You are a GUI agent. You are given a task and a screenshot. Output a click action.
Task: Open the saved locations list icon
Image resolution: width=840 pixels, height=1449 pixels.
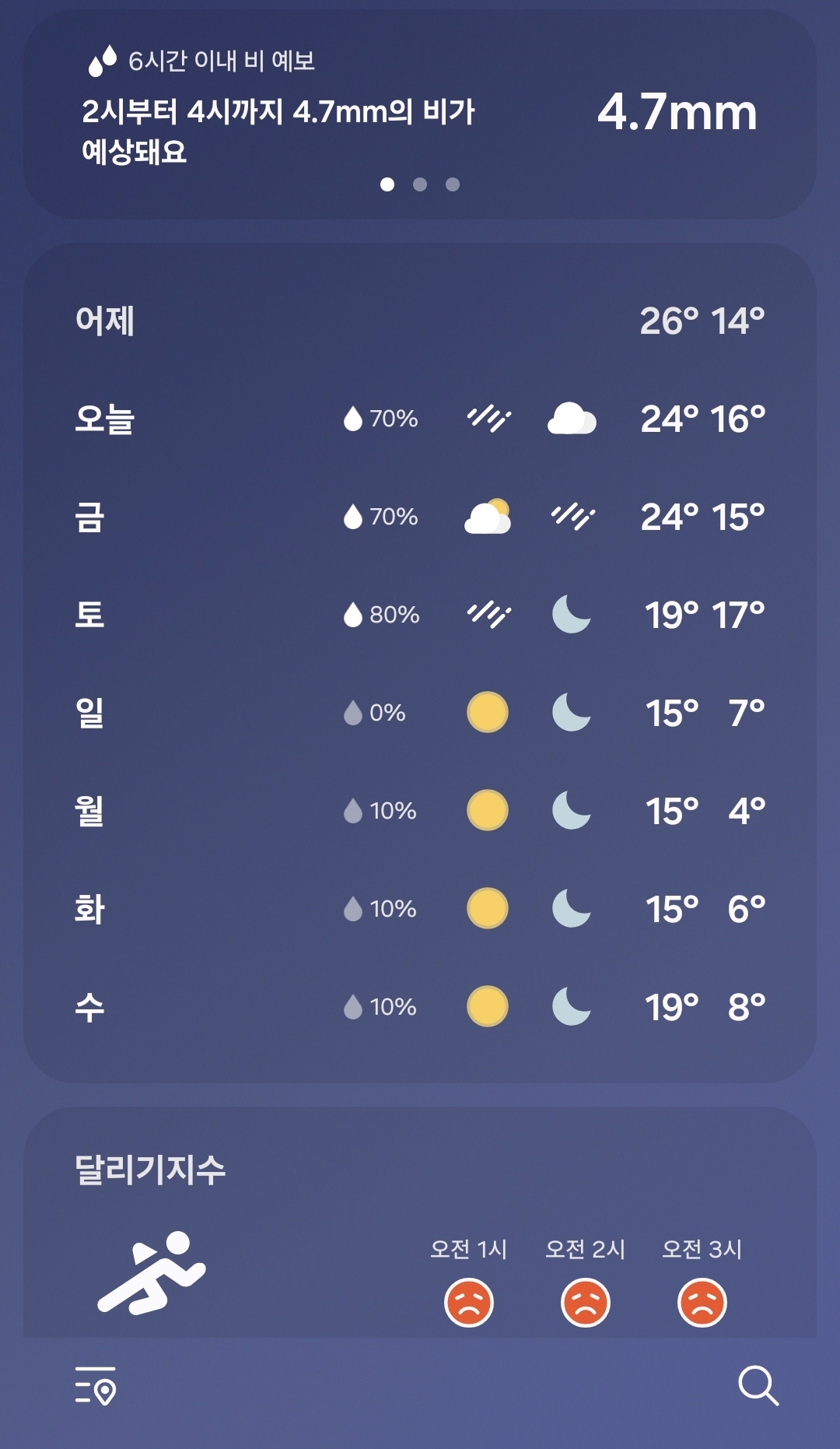point(96,1386)
